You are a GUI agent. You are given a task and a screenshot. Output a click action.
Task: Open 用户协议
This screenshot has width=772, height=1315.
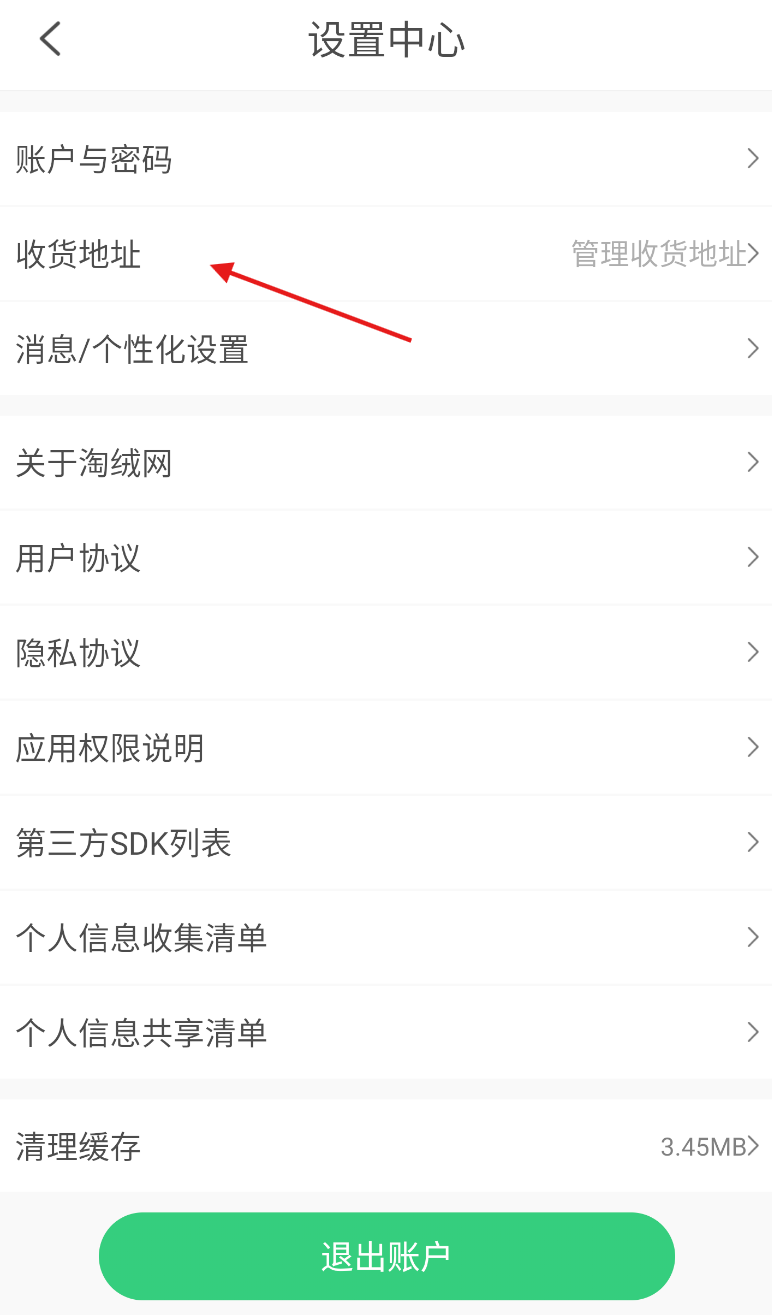coord(386,558)
